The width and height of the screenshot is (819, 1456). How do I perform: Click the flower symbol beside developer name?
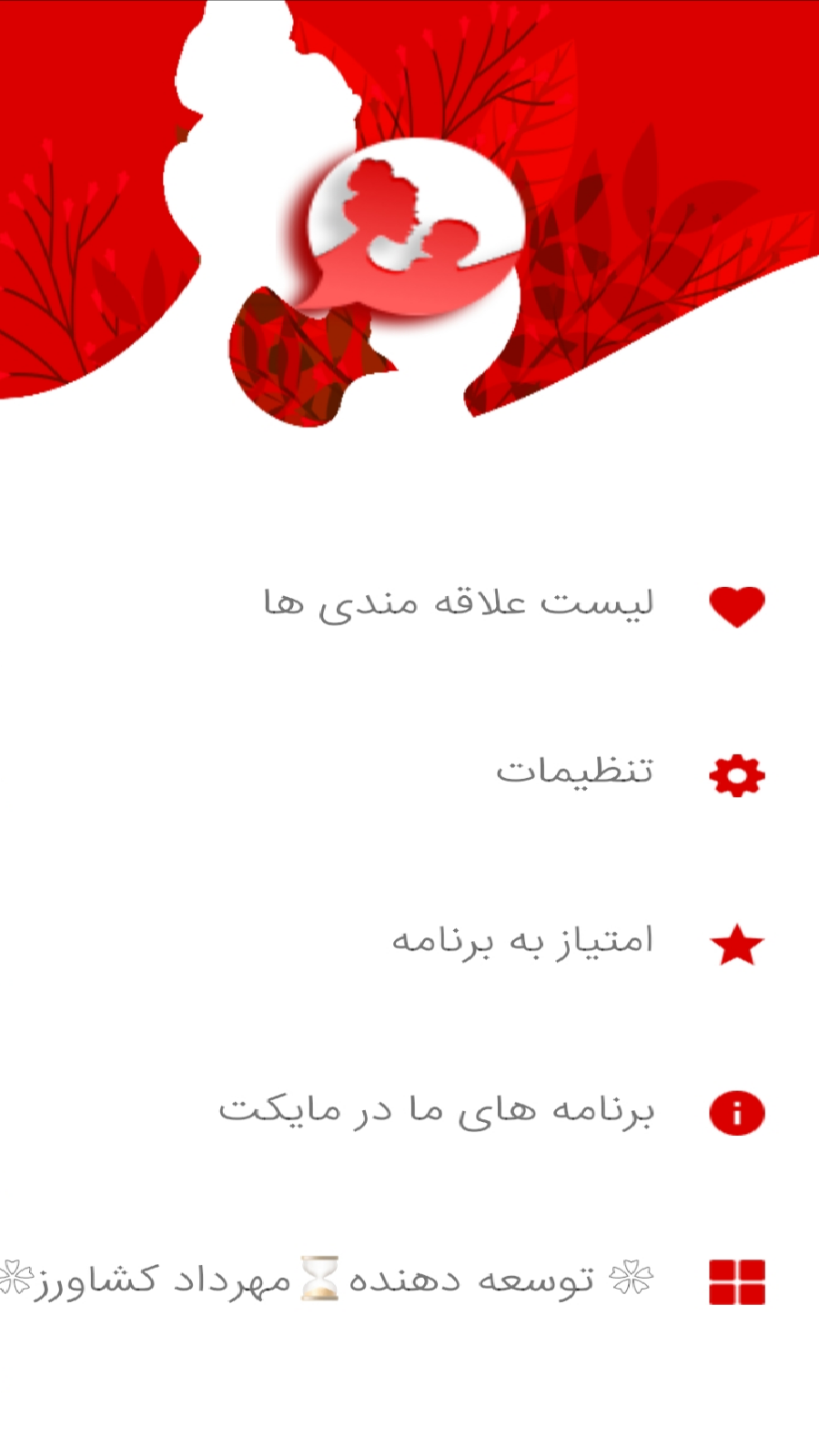(x=631, y=1279)
